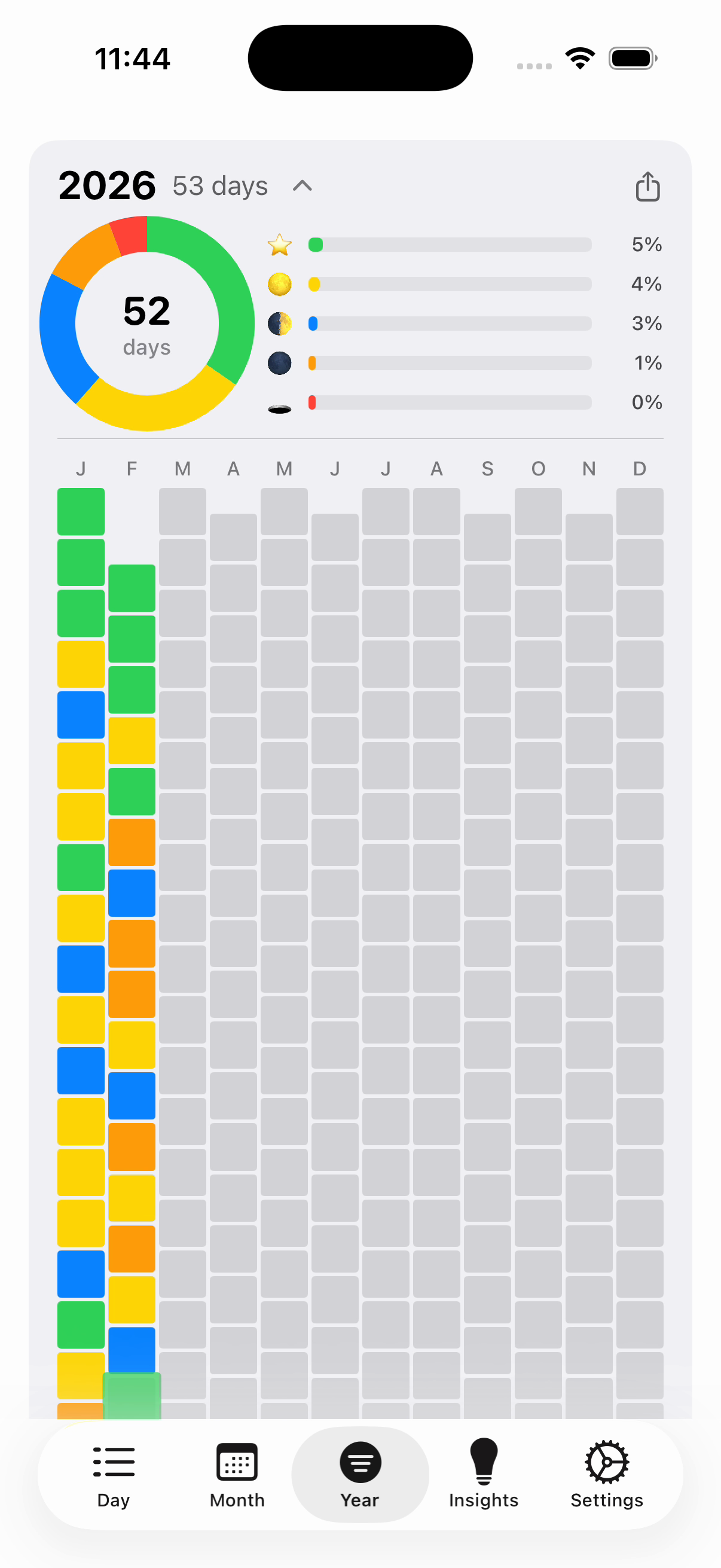Collapse the 2026 summary chevron
Image resolution: width=721 pixels, height=1568 pixels.
coord(303,186)
